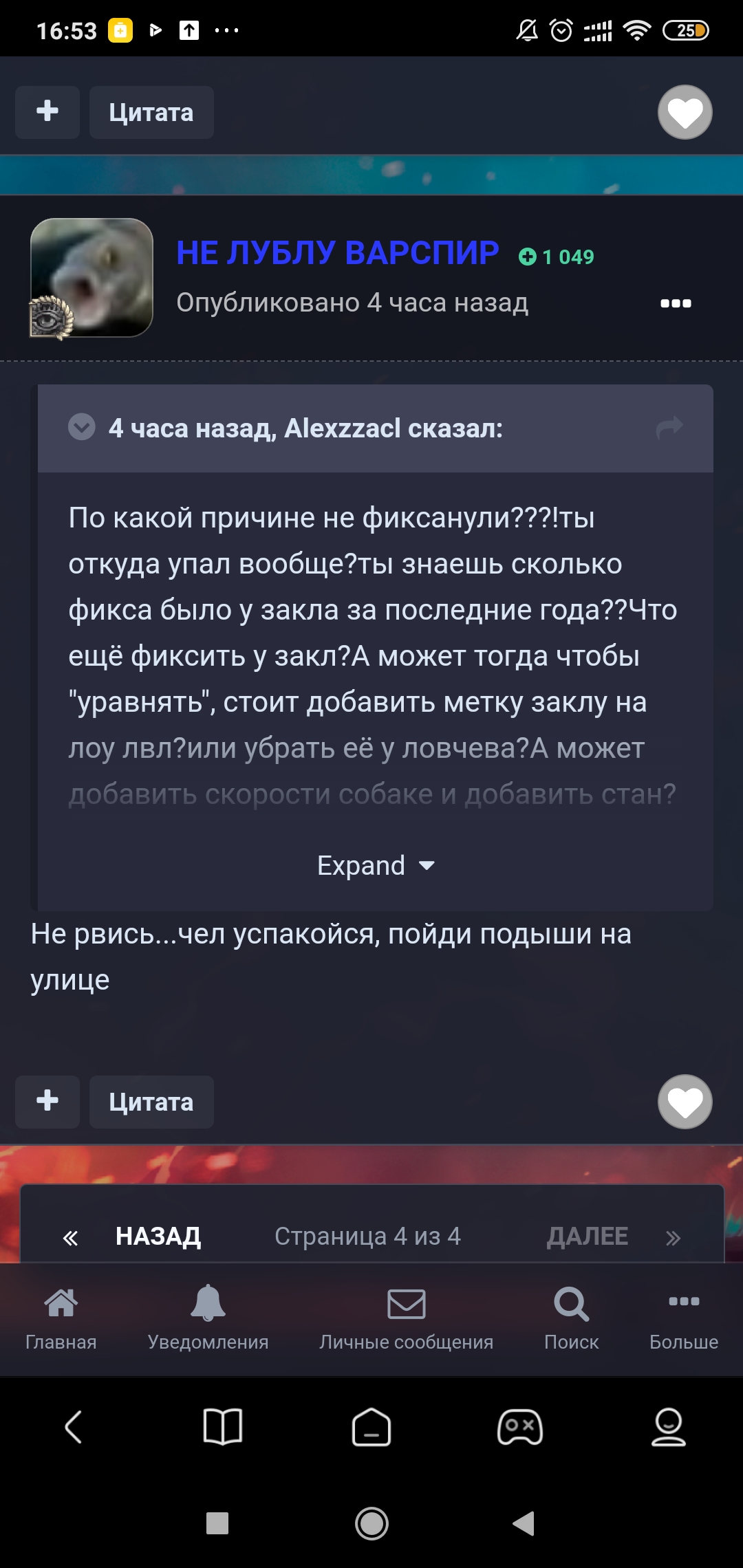Open the page selector Страница 4 из 4

click(x=367, y=1237)
